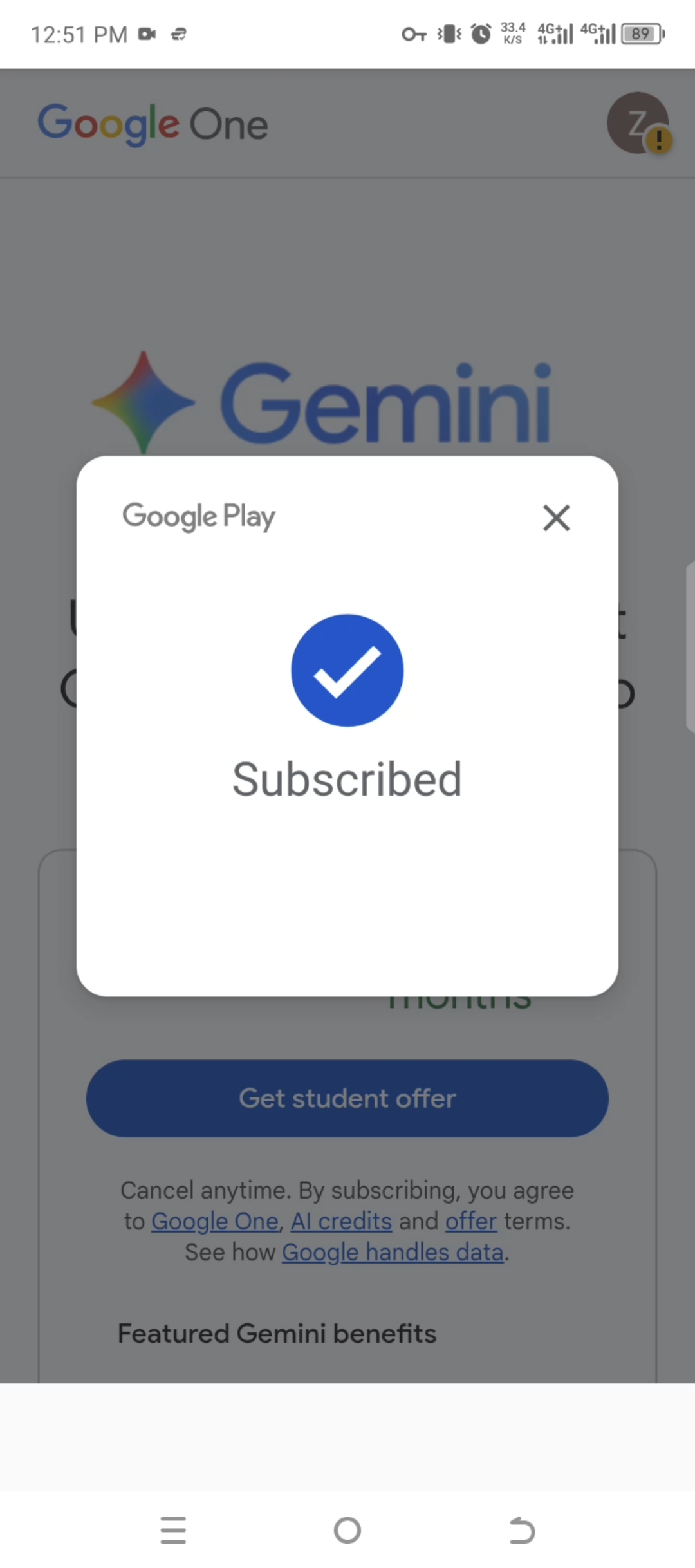This screenshot has height=1568, width=695.
Task: See how Google handles data
Action: [x=393, y=1252]
